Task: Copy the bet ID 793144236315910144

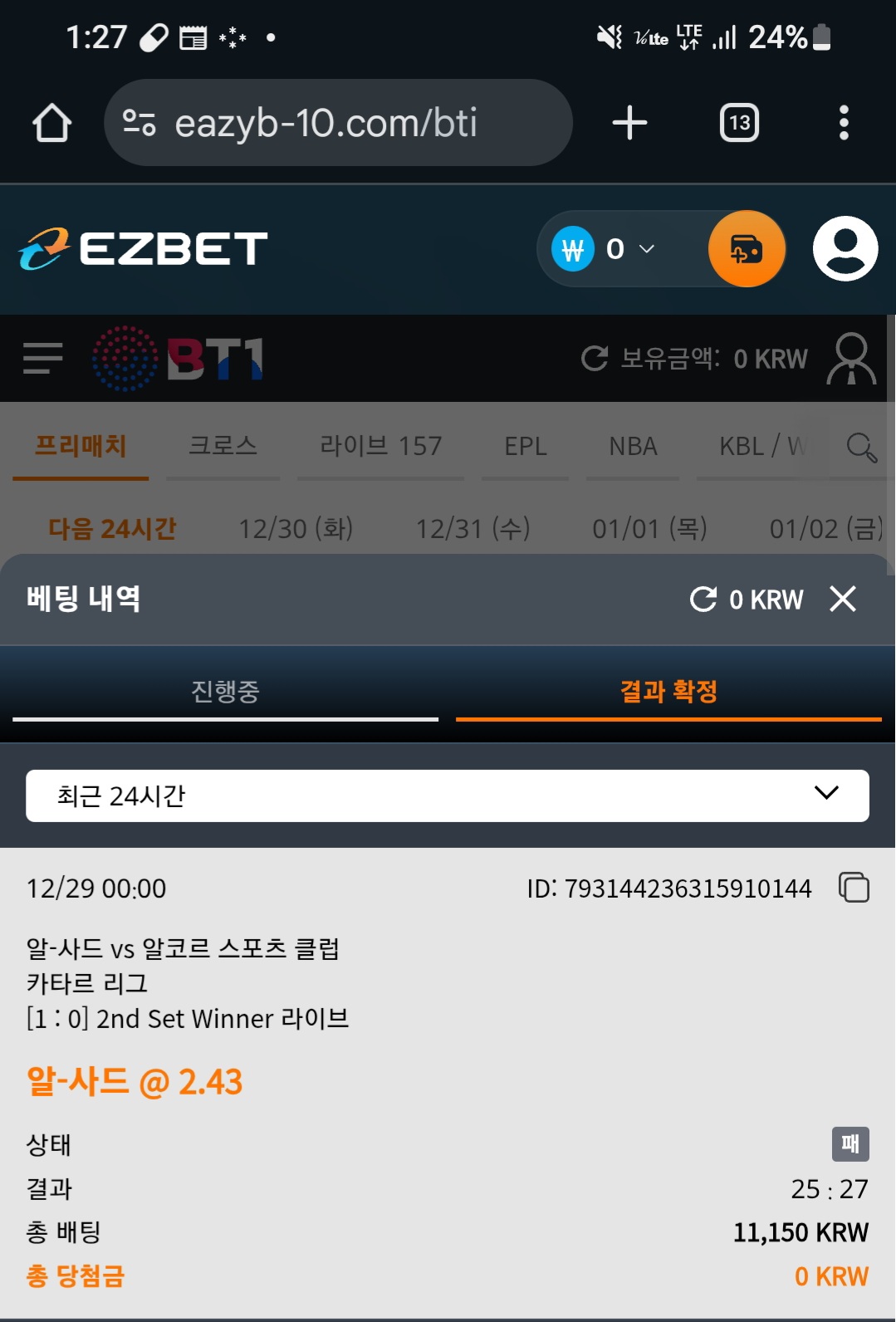Action: (x=854, y=887)
